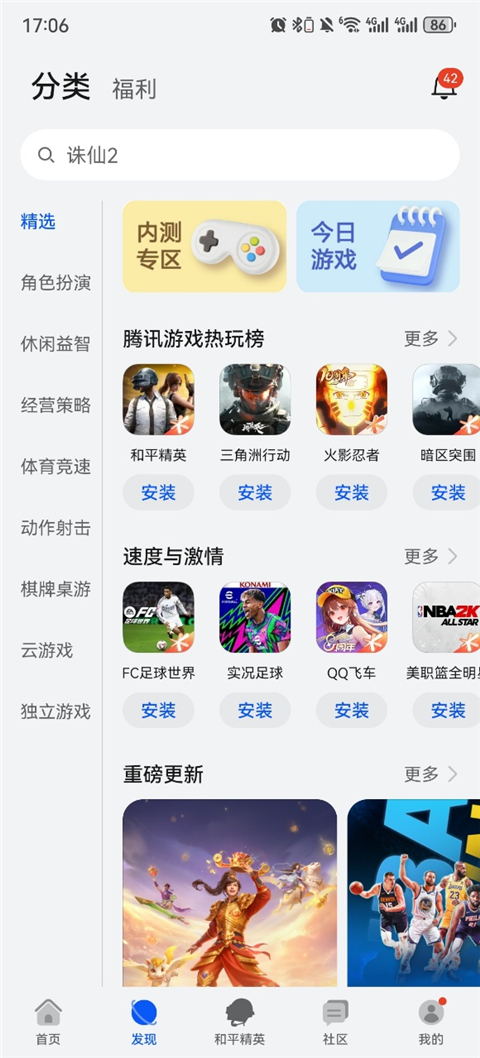
Task: Open the notifications bell with 42 badge
Action: (444, 86)
